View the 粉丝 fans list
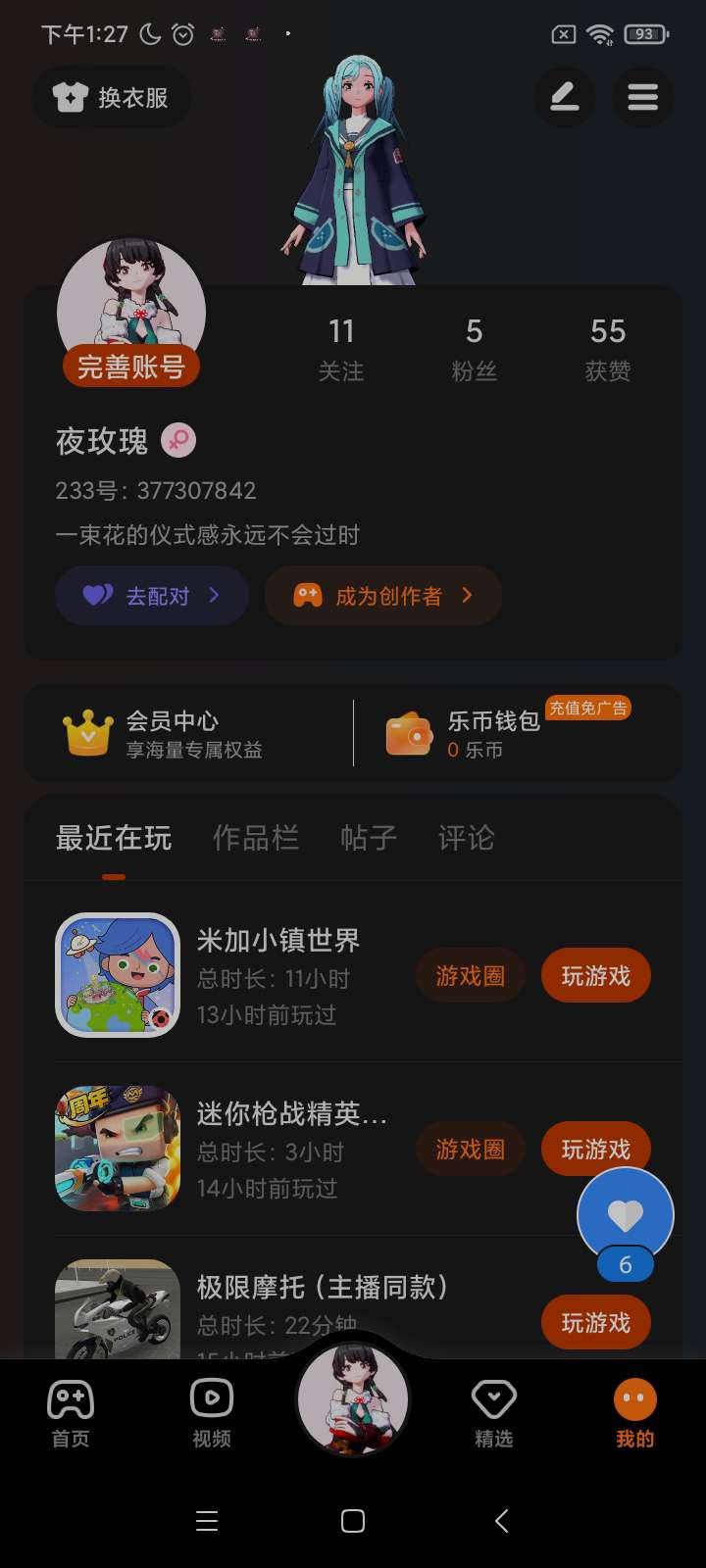706x1568 pixels. [x=475, y=348]
